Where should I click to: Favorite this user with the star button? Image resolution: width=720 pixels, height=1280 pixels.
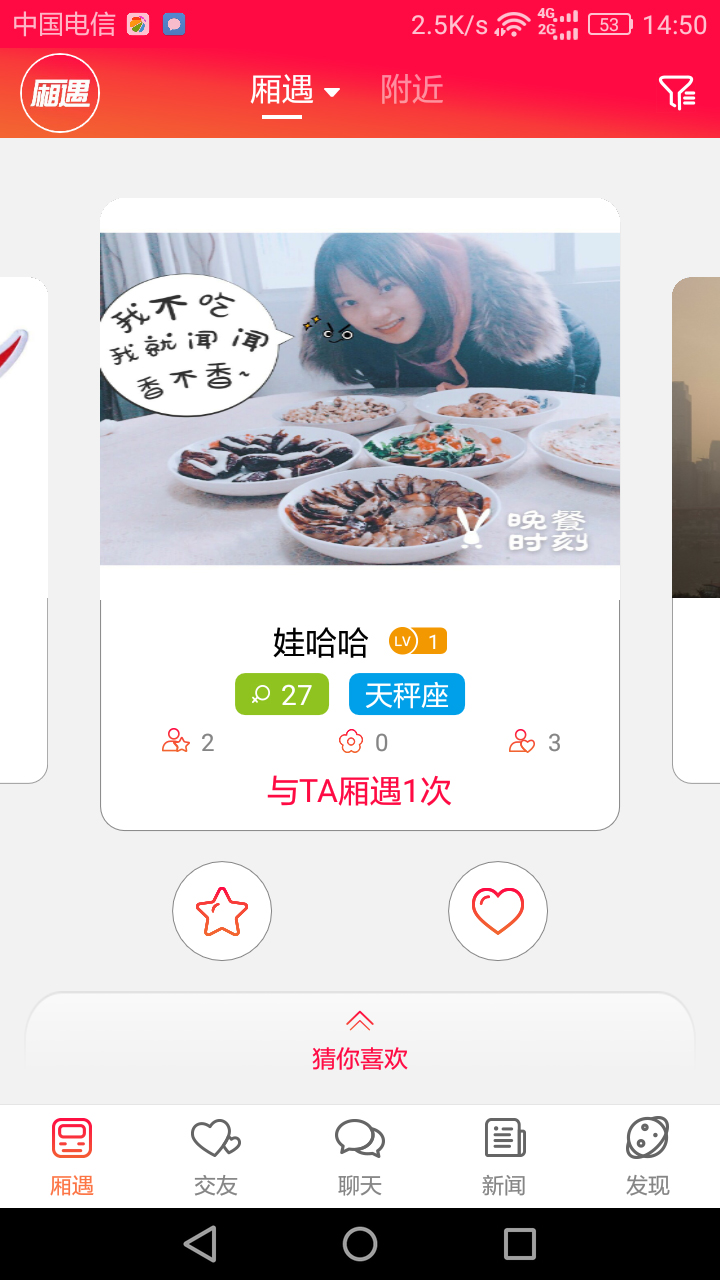[x=222, y=911]
